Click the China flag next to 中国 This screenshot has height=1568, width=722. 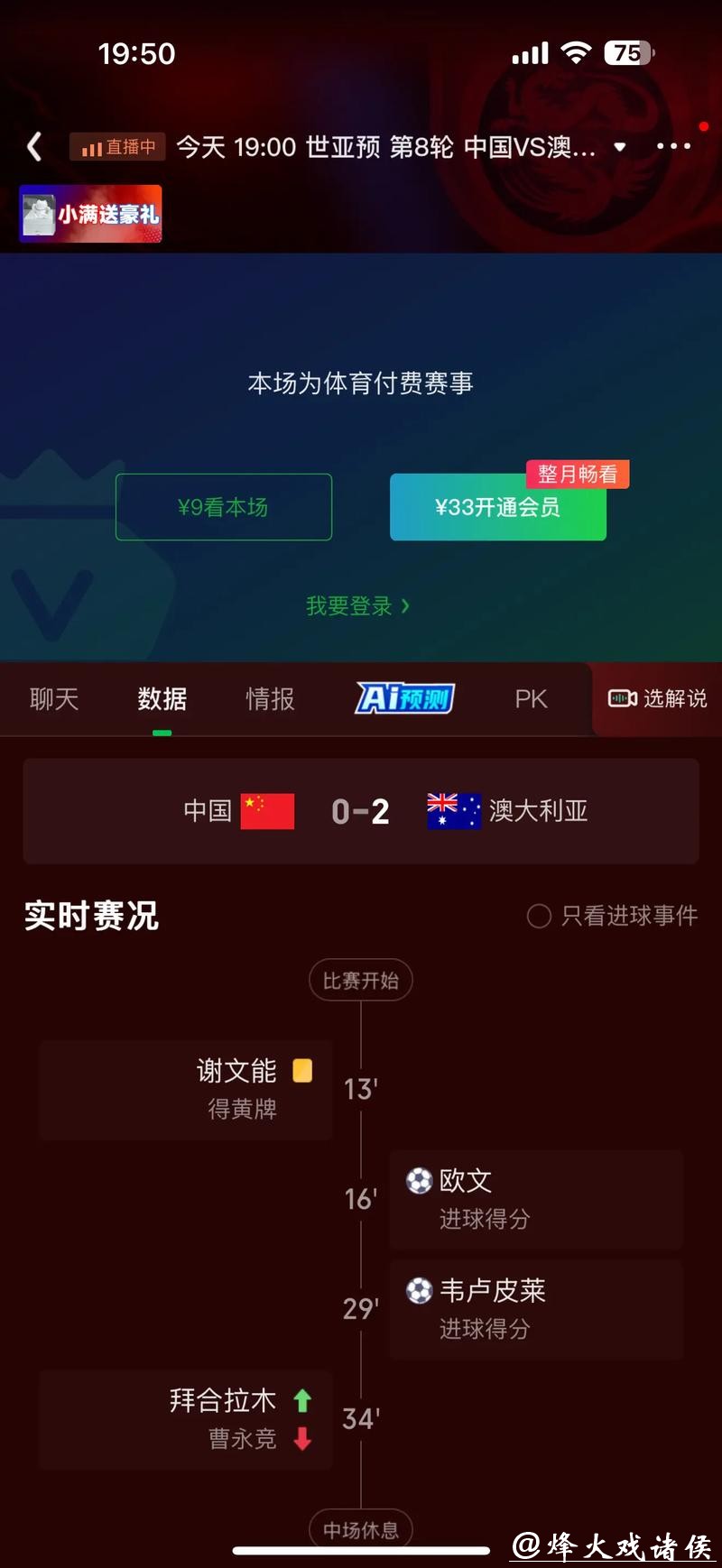tap(268, 811)
